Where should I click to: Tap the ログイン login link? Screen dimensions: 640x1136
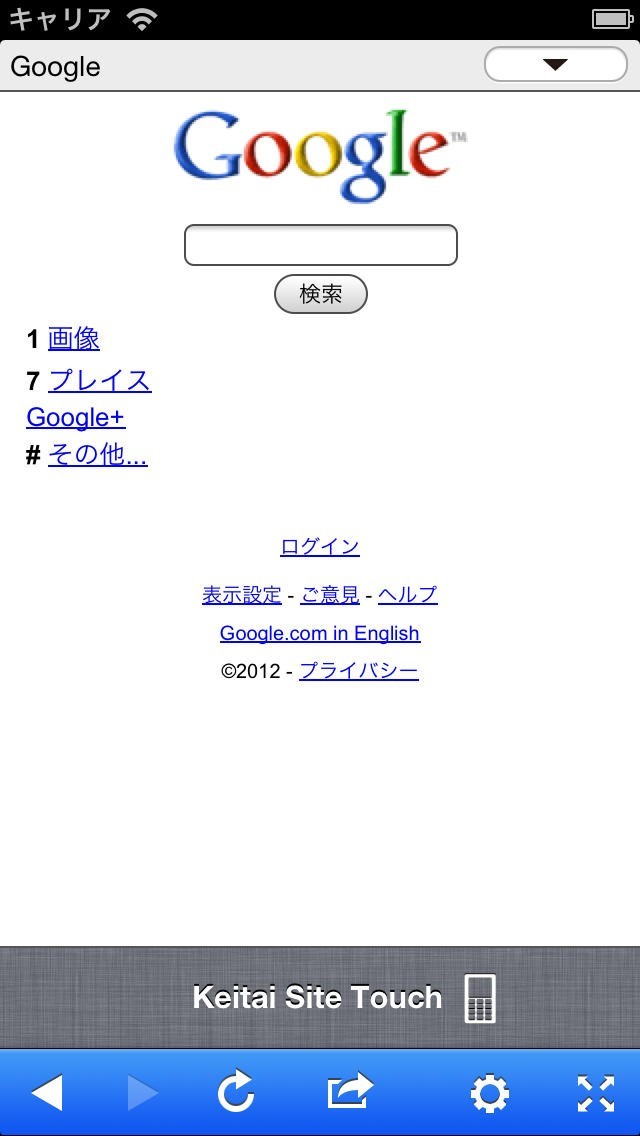point(320,546)
